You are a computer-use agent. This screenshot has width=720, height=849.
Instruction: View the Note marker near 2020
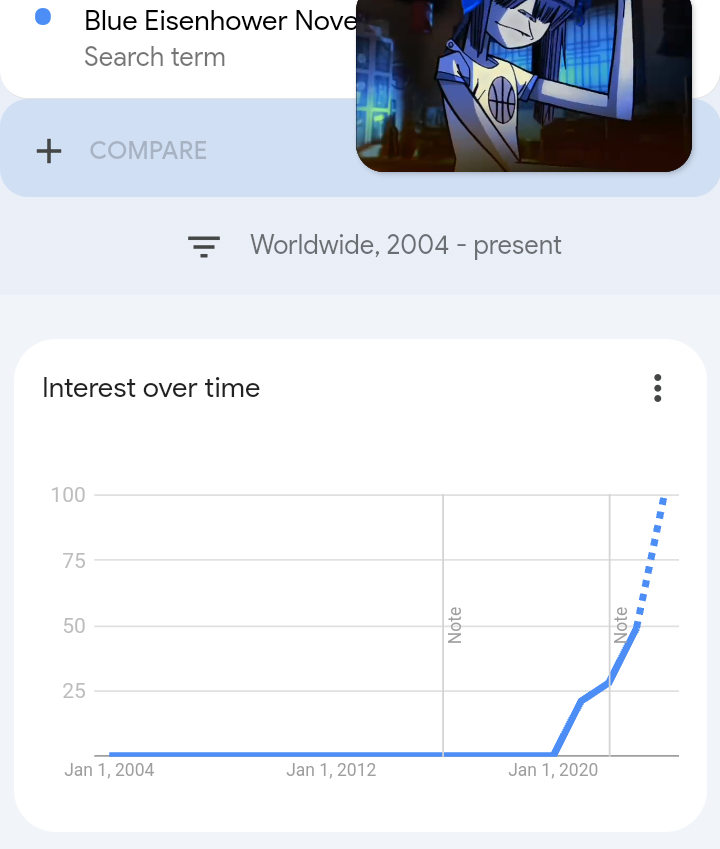[621, 624]
